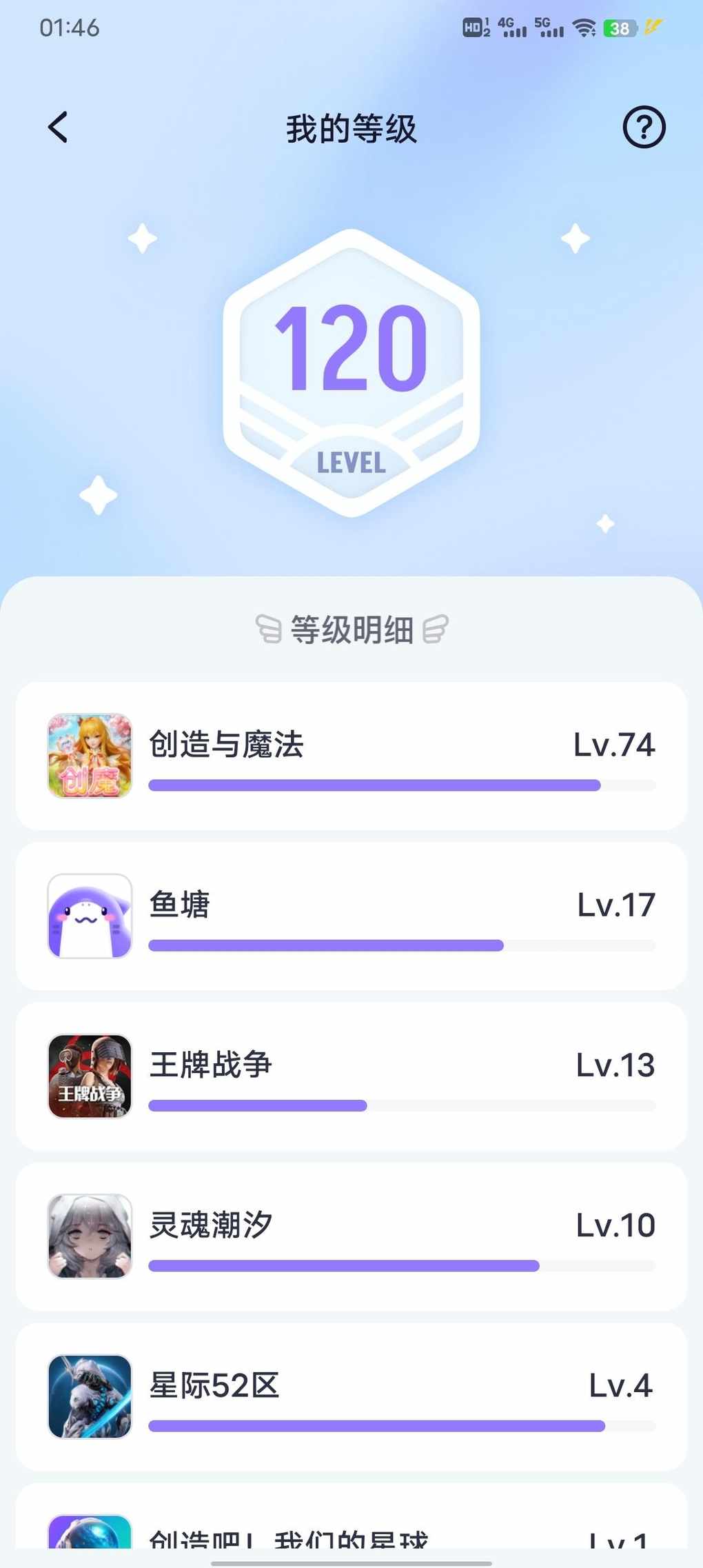The image size is (703, 1568).
Task: Select the 鱼塘 Lv.17 row
Action: pyautogui.click(x=351, y=916)
